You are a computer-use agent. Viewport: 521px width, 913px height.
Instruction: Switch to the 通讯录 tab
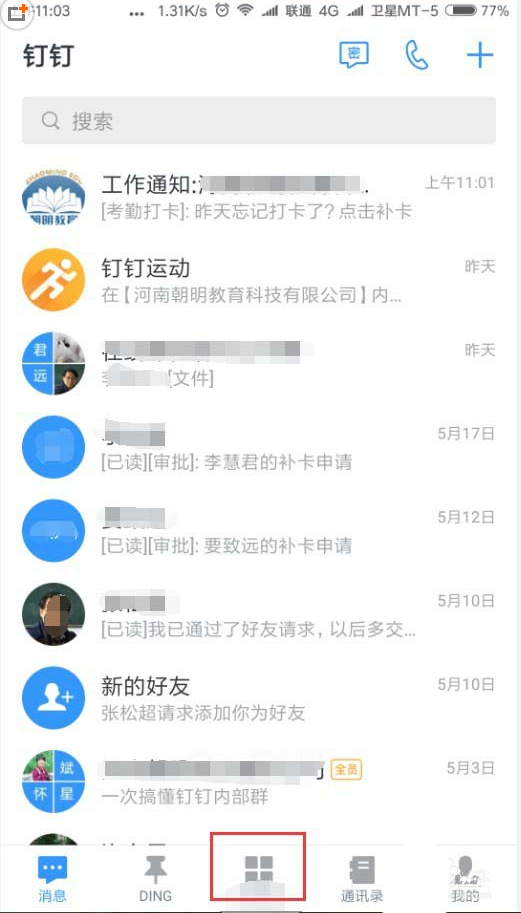point(361,878)
